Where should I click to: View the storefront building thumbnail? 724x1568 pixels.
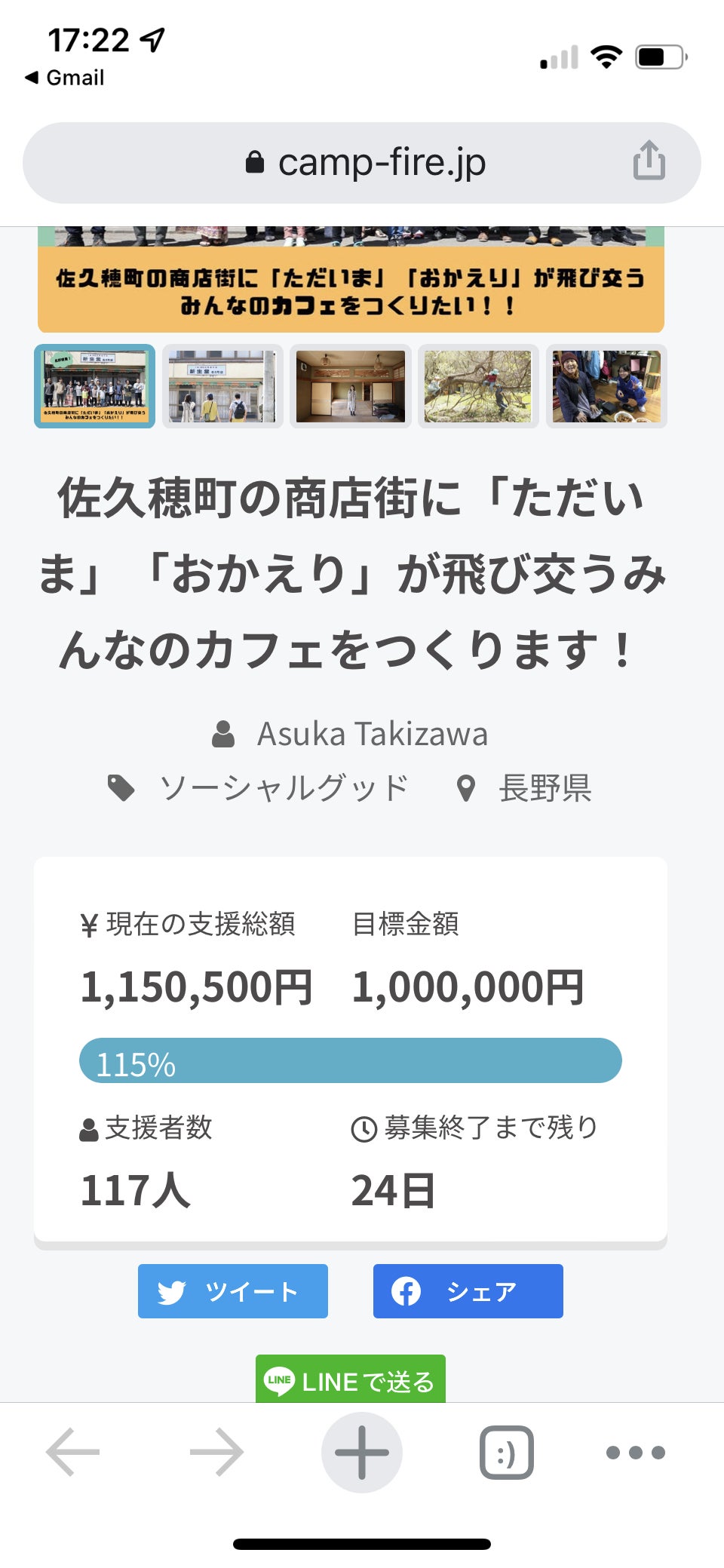[222, 386]
